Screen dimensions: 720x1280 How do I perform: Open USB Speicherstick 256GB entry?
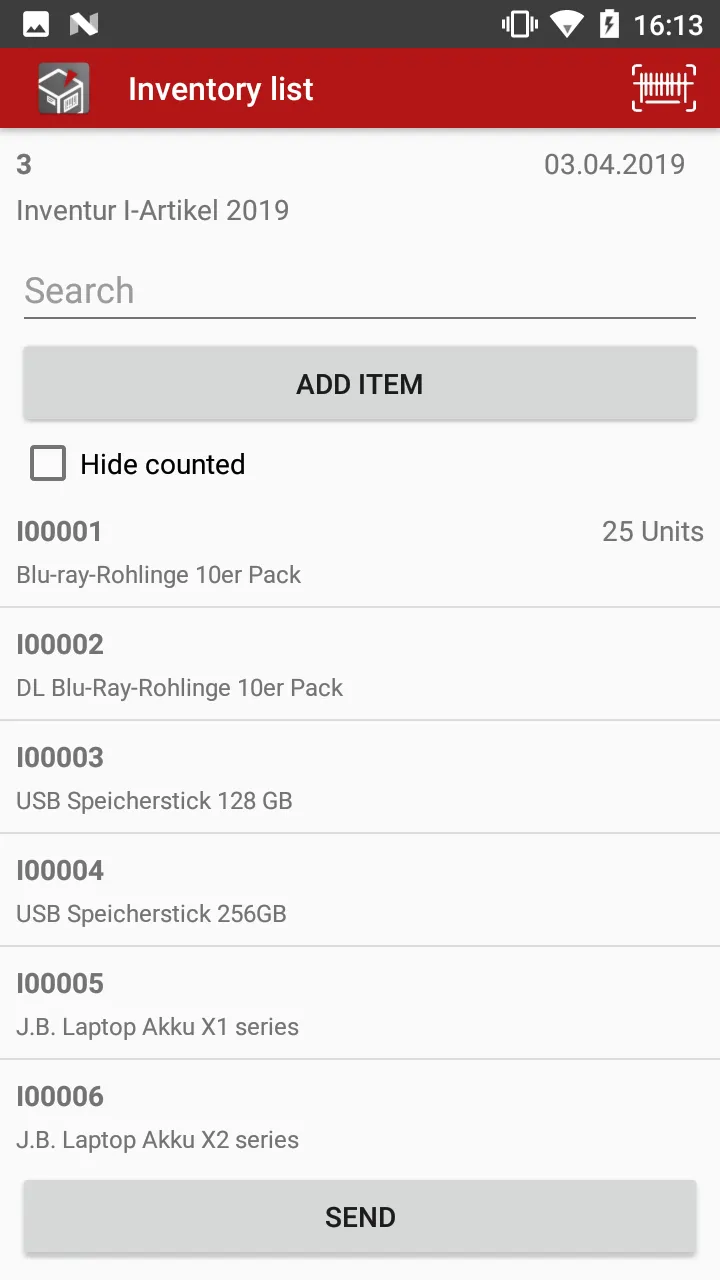coord(360,889)
